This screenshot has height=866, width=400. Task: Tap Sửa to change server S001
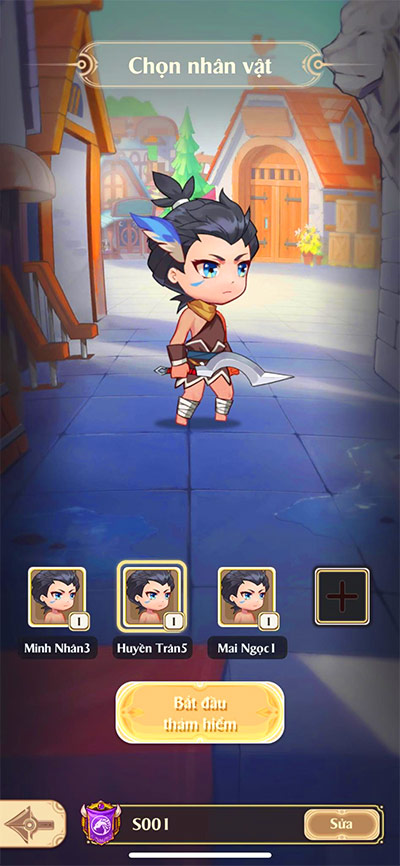342,825
